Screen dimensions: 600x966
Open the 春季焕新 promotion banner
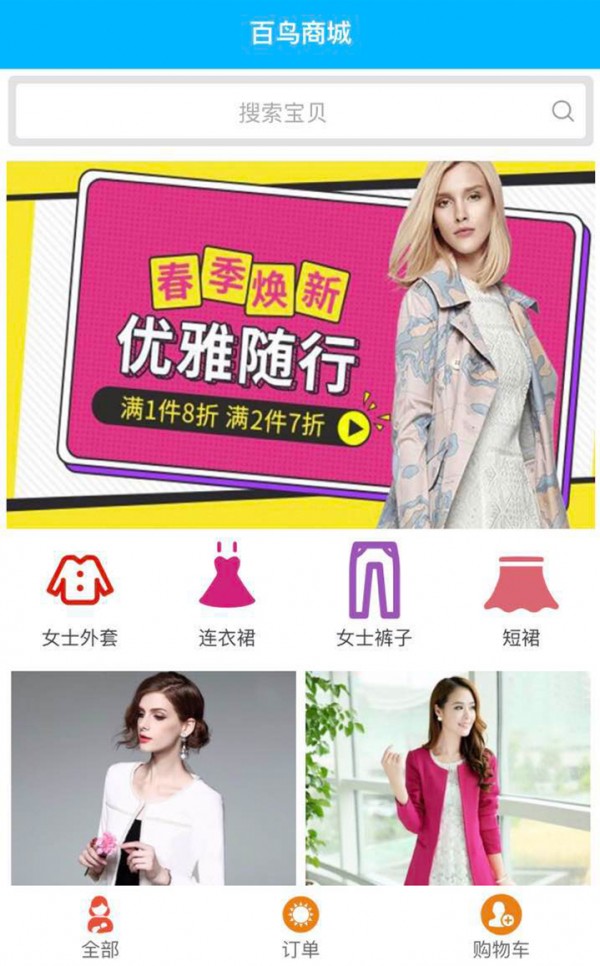click(300, 345)
